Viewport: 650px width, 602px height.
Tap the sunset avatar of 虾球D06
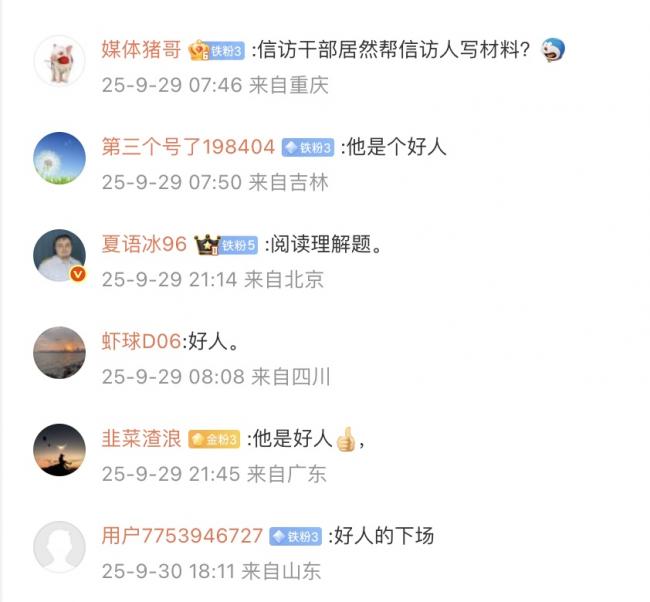tap(59, 353)
